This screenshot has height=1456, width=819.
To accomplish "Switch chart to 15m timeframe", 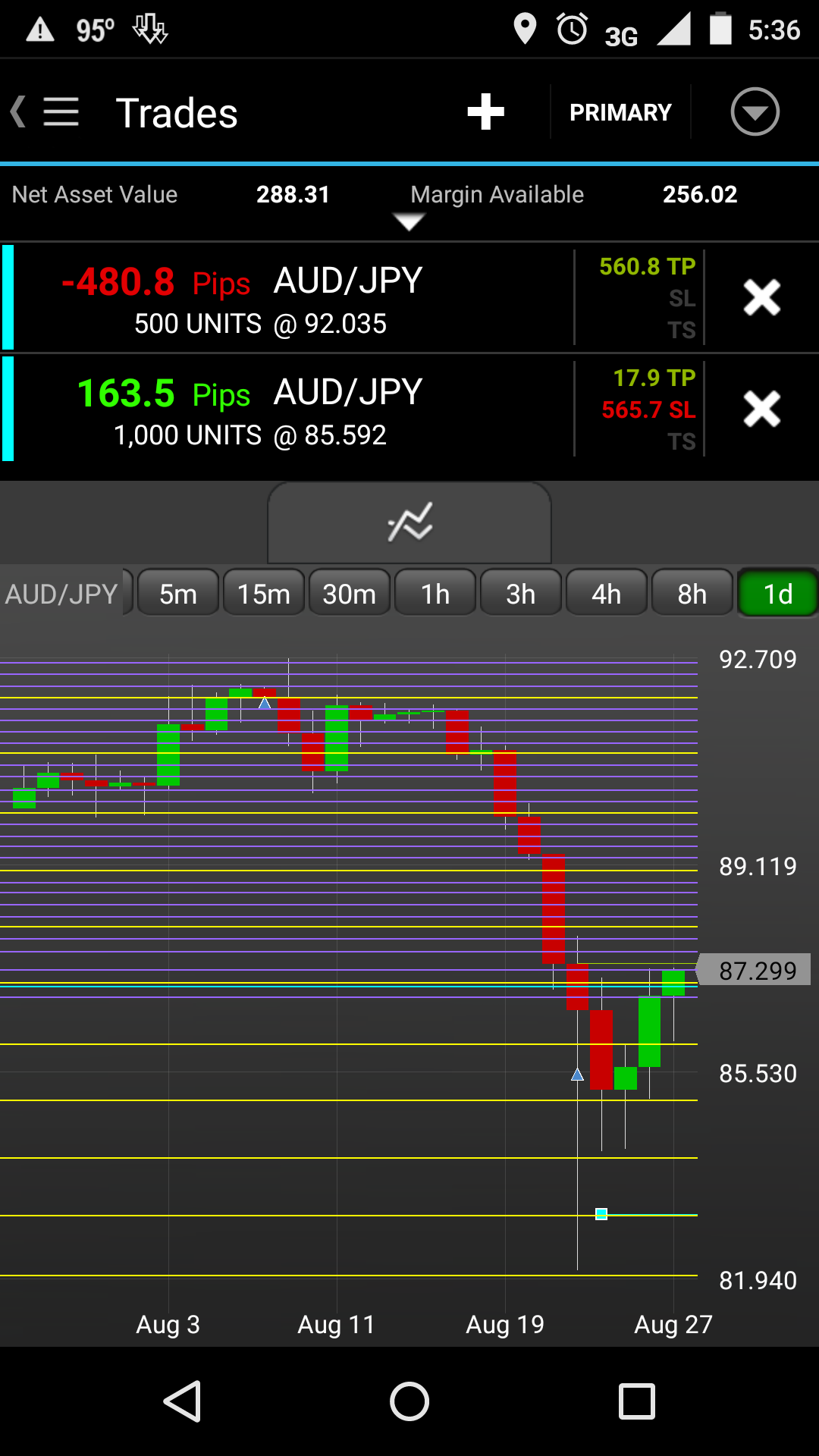I will click(263, 594).
